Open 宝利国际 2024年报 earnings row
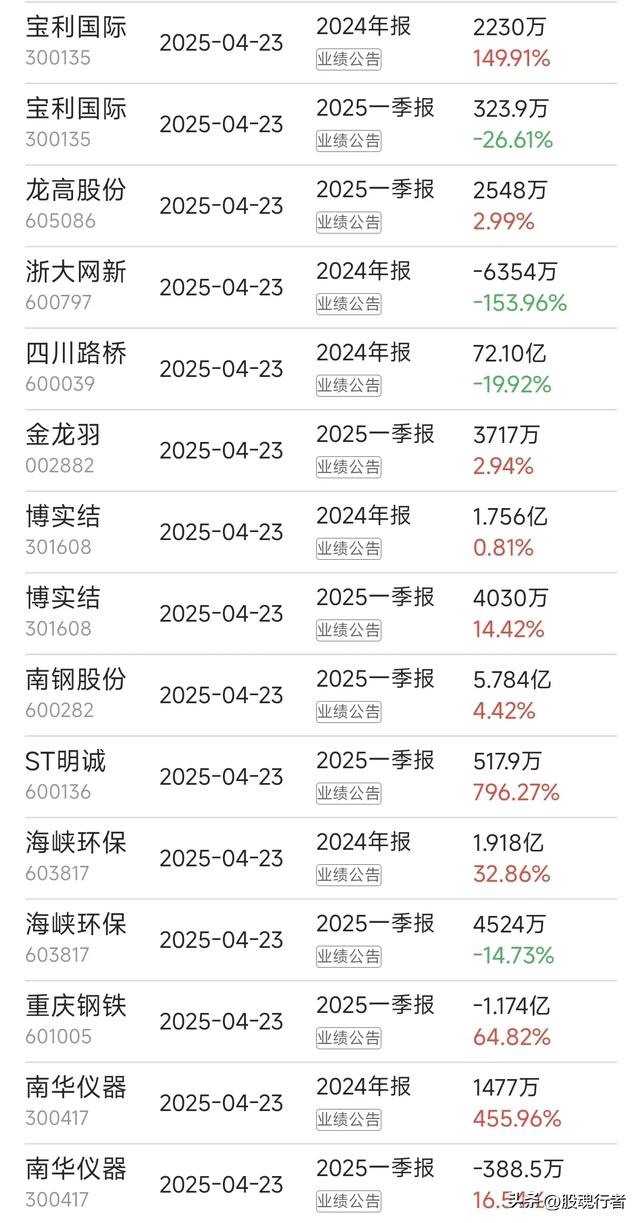Image resolution: width=640 pixels, height=1223 pixels. pyautogui.click(x=320, y=42)
